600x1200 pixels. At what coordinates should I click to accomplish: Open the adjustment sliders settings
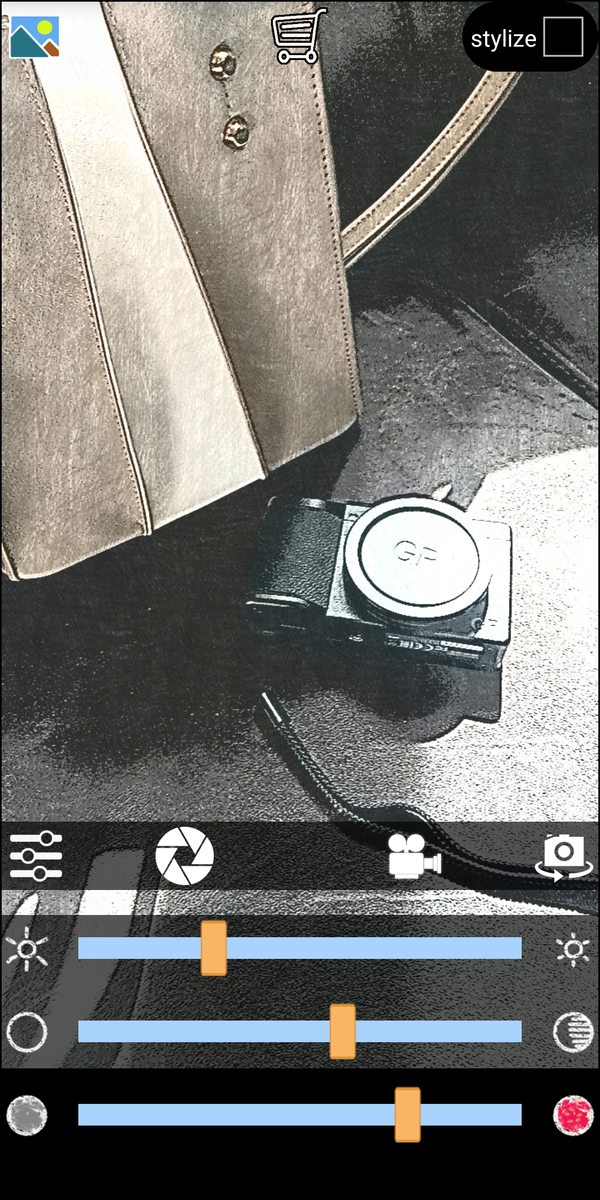tap(36, 856)
